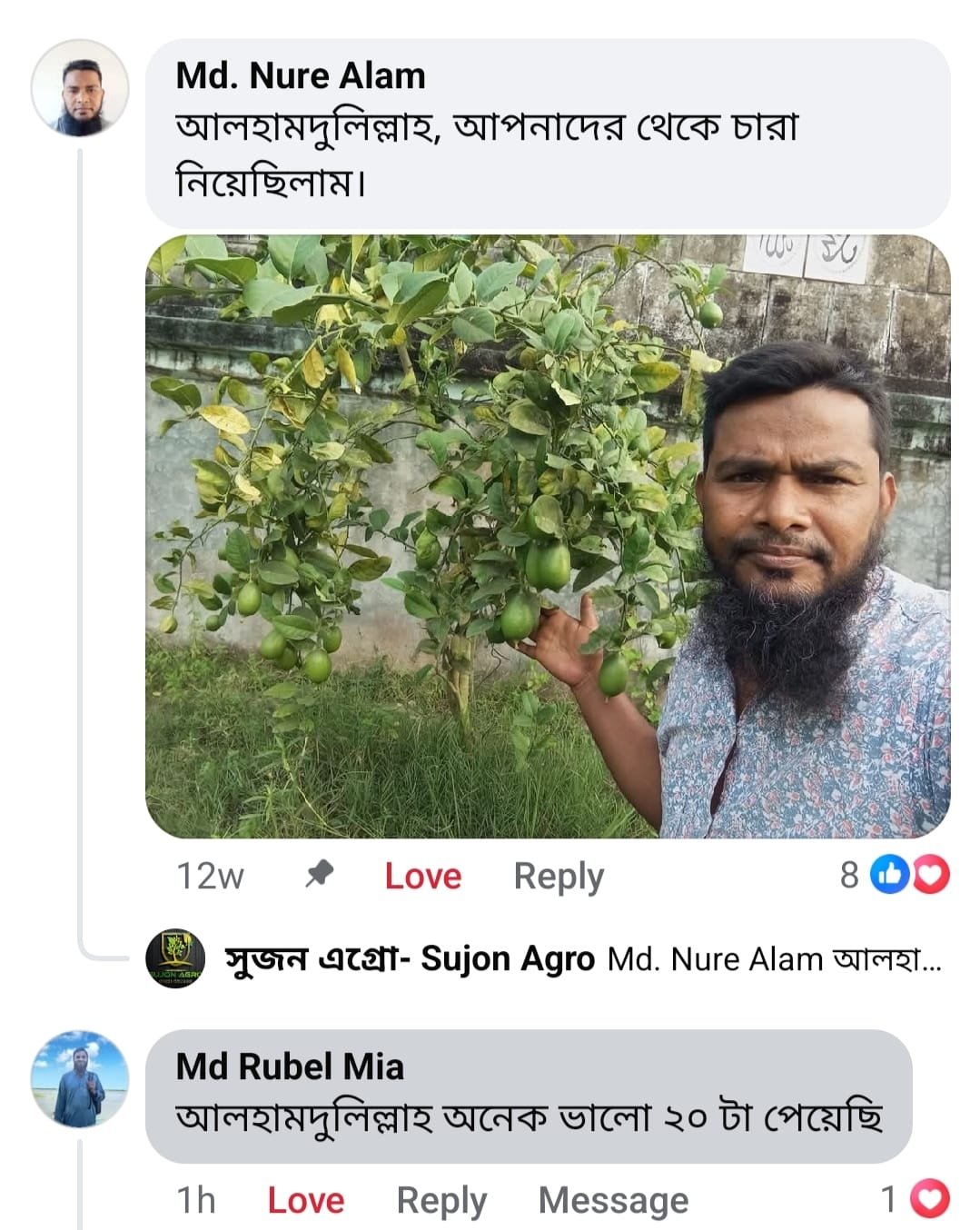Reply to Md. Nure Alam's comment
The height and width of the screenshot is (1230, 980).
click(558, 877)
